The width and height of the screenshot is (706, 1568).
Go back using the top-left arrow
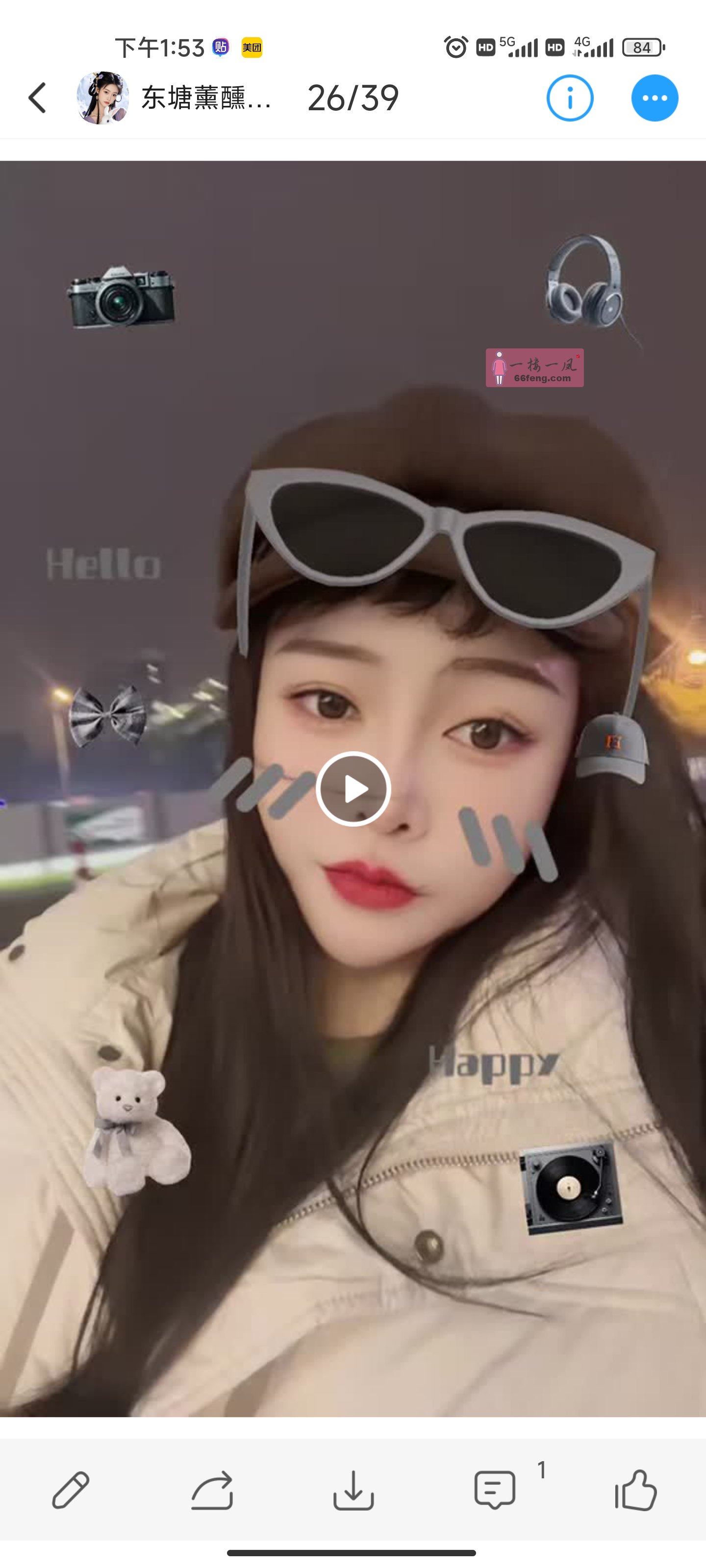pyautogui.click(x=38, y=98)
